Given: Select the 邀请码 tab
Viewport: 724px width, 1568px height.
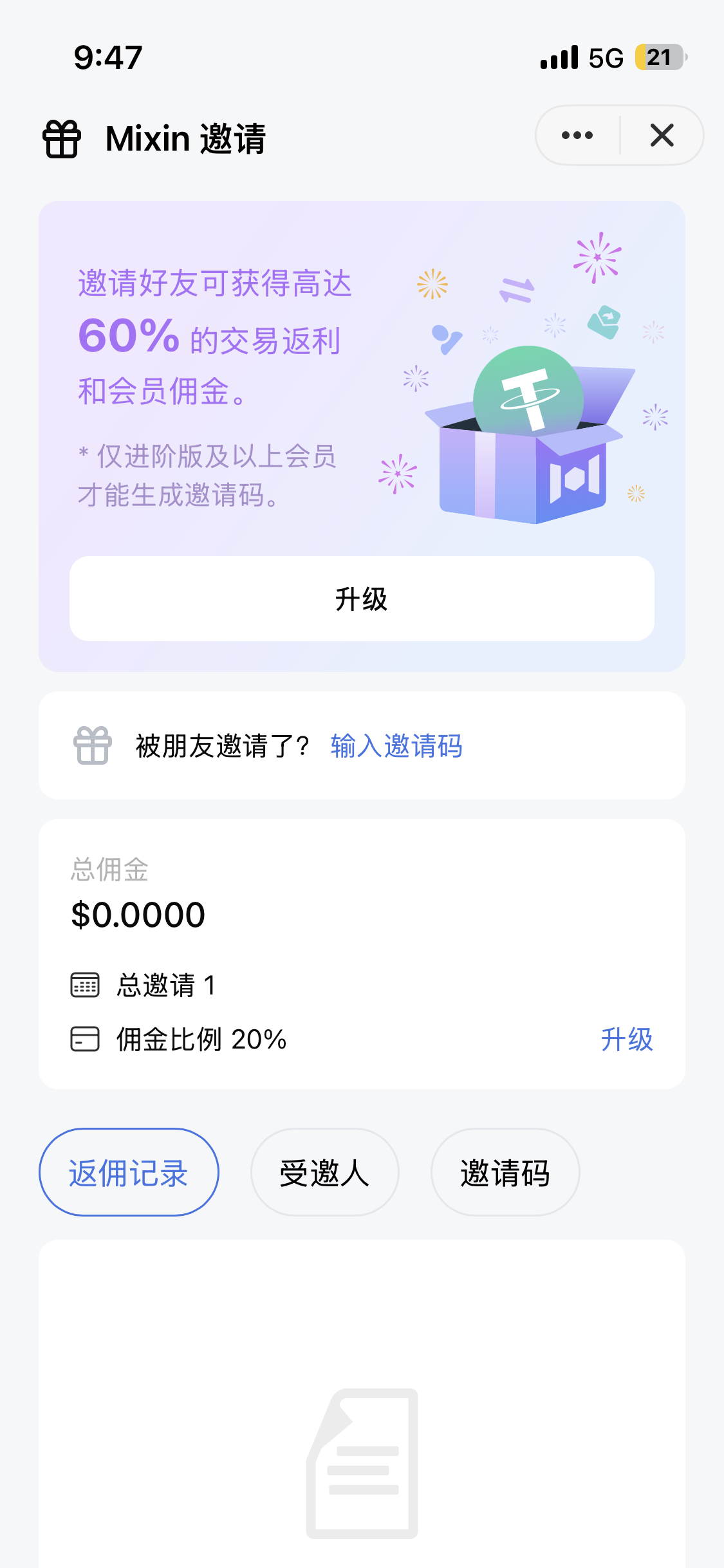Looking at the screenshot, I should [505, 1172].
